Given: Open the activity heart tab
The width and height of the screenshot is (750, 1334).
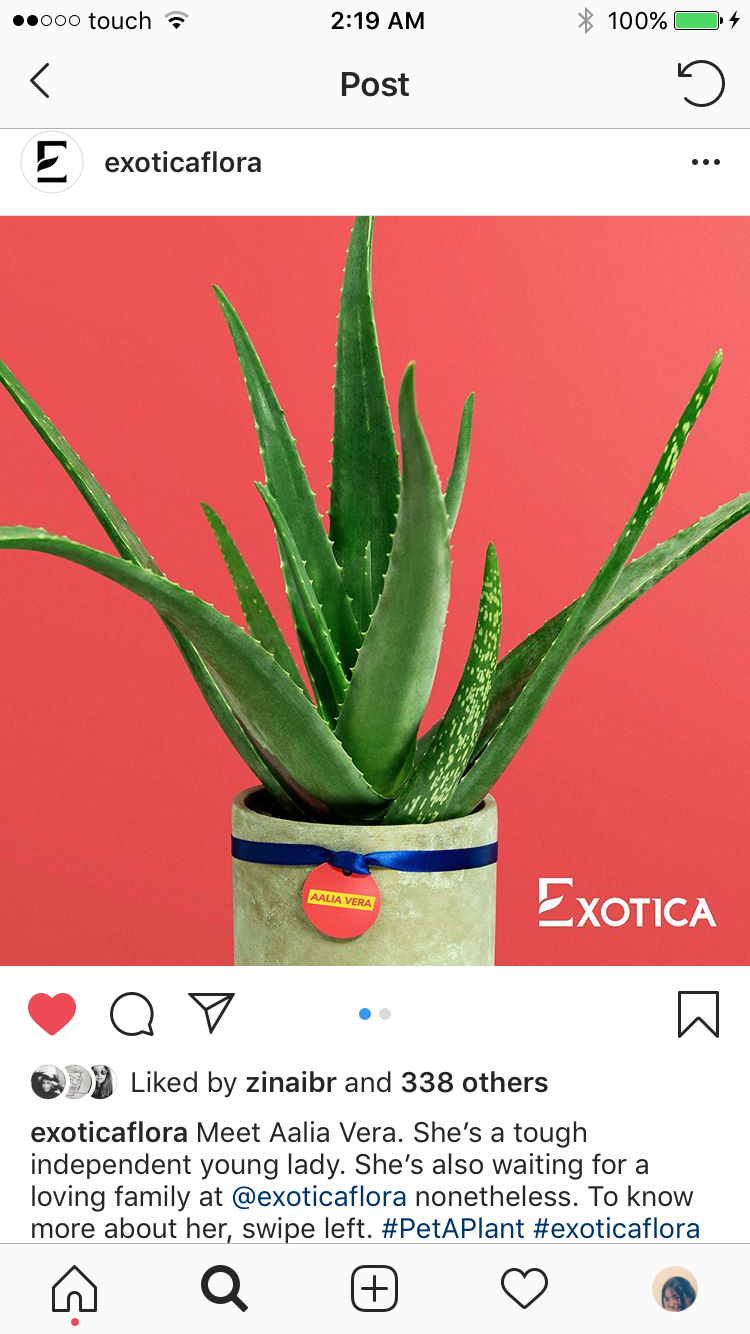Looking at the screenshot, I should pyautogui.click(x=525, y=1289).
